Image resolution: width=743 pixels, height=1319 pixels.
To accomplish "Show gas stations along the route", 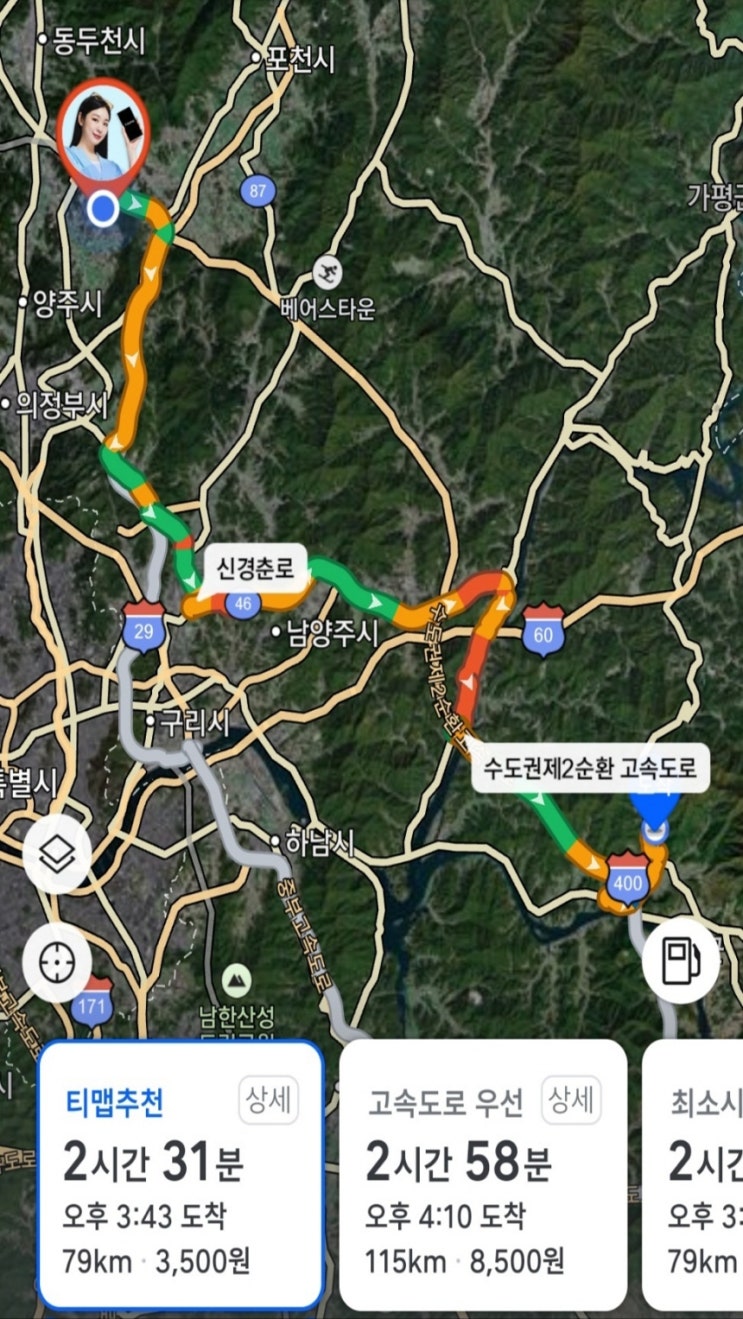I will tap(680, 960).
